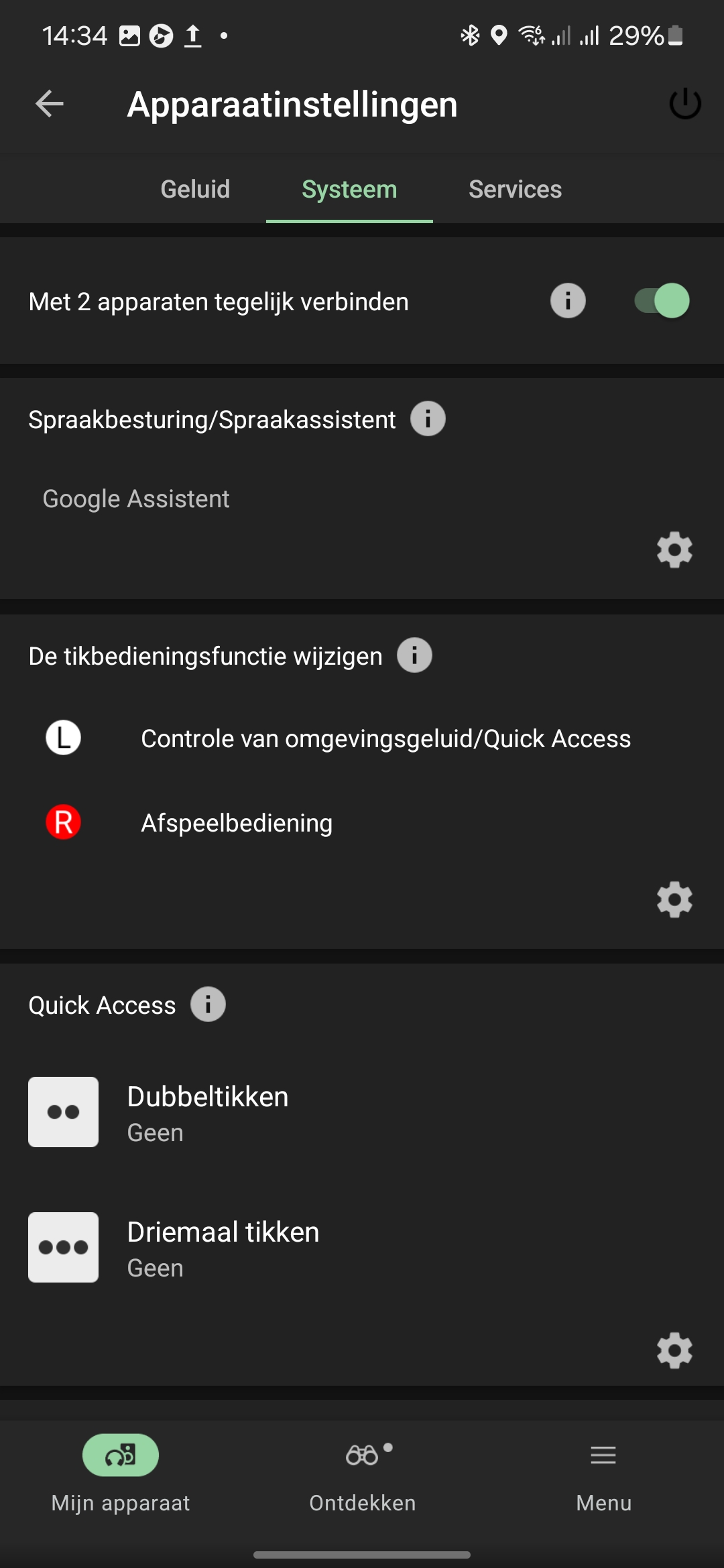The width and height of the screenshot is (724, 1568).
Task: Disable the connect with 2 devices toggle
Action: pyautogui.click(x=662, y=301)
